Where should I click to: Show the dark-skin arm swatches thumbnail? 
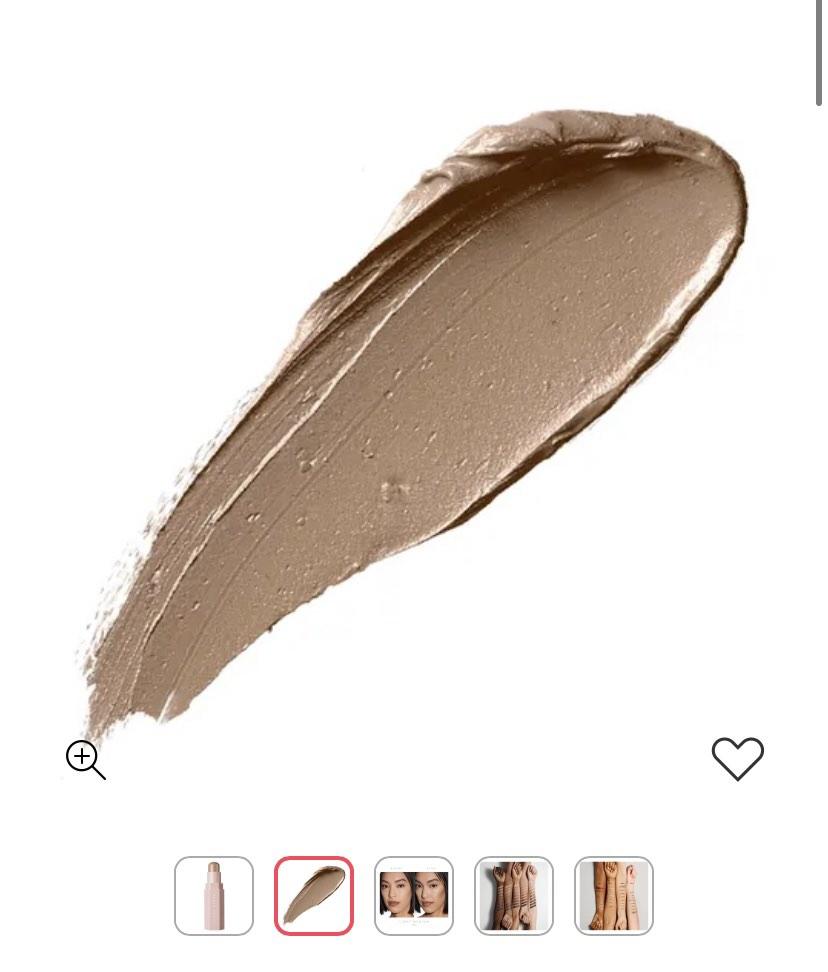point(514,895)
